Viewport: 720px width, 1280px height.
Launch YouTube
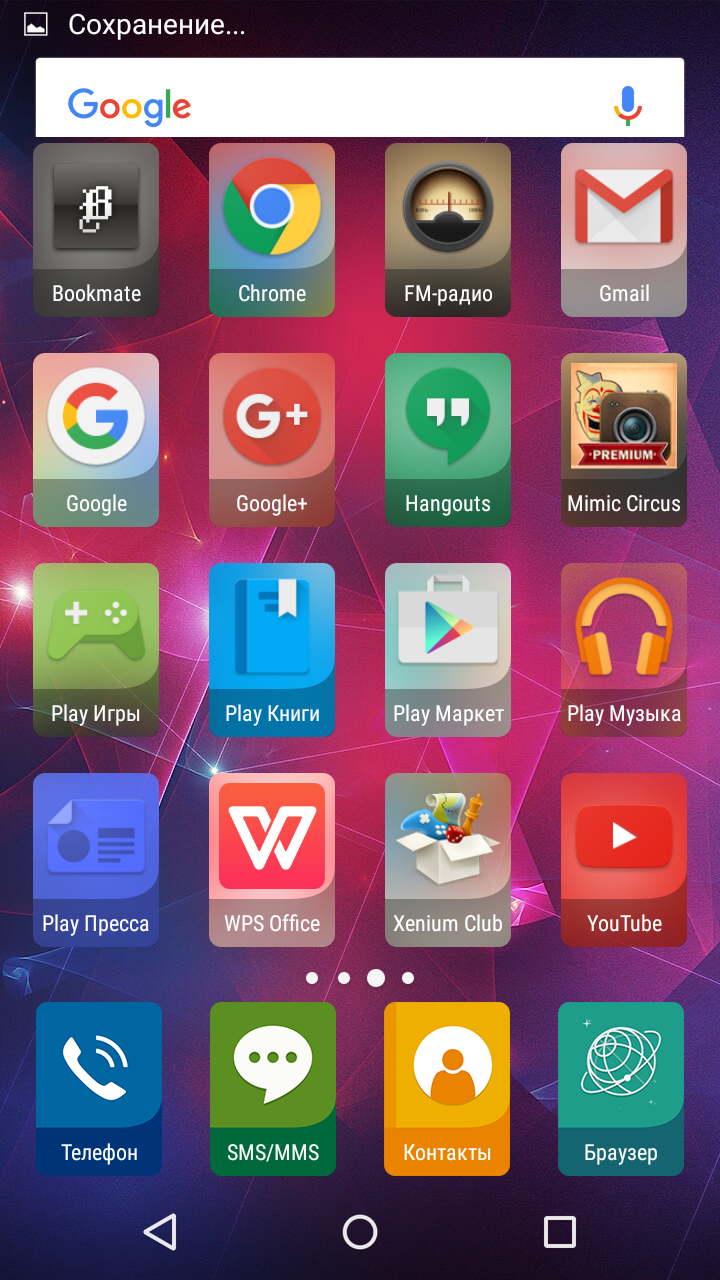(x=624, y=860)
